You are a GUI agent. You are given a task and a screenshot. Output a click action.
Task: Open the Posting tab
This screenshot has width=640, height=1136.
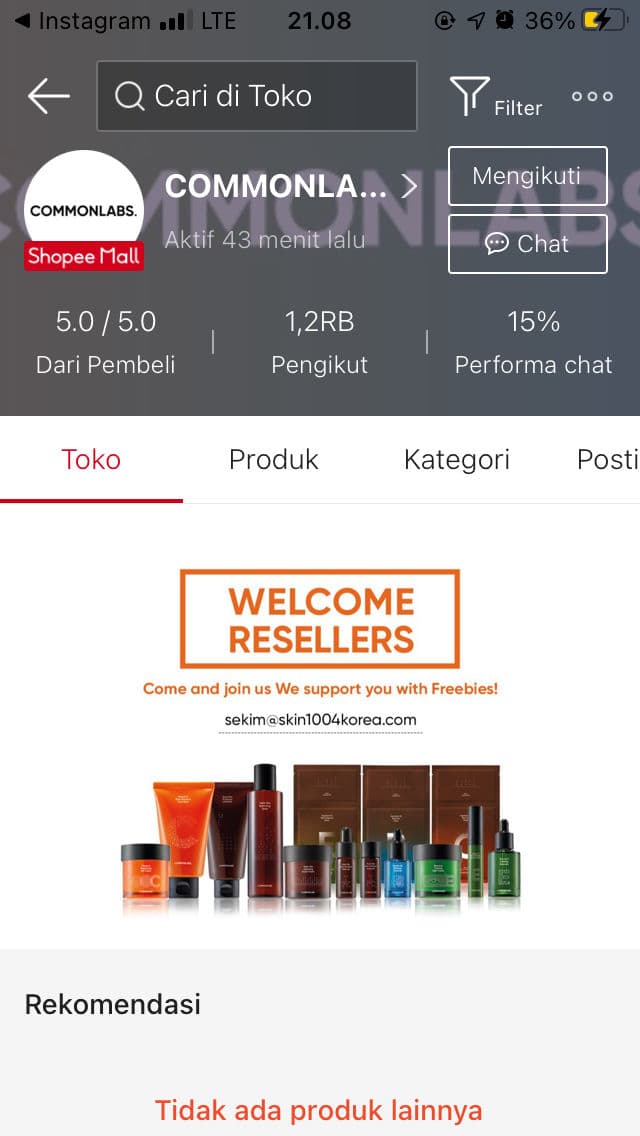(606, 460)
